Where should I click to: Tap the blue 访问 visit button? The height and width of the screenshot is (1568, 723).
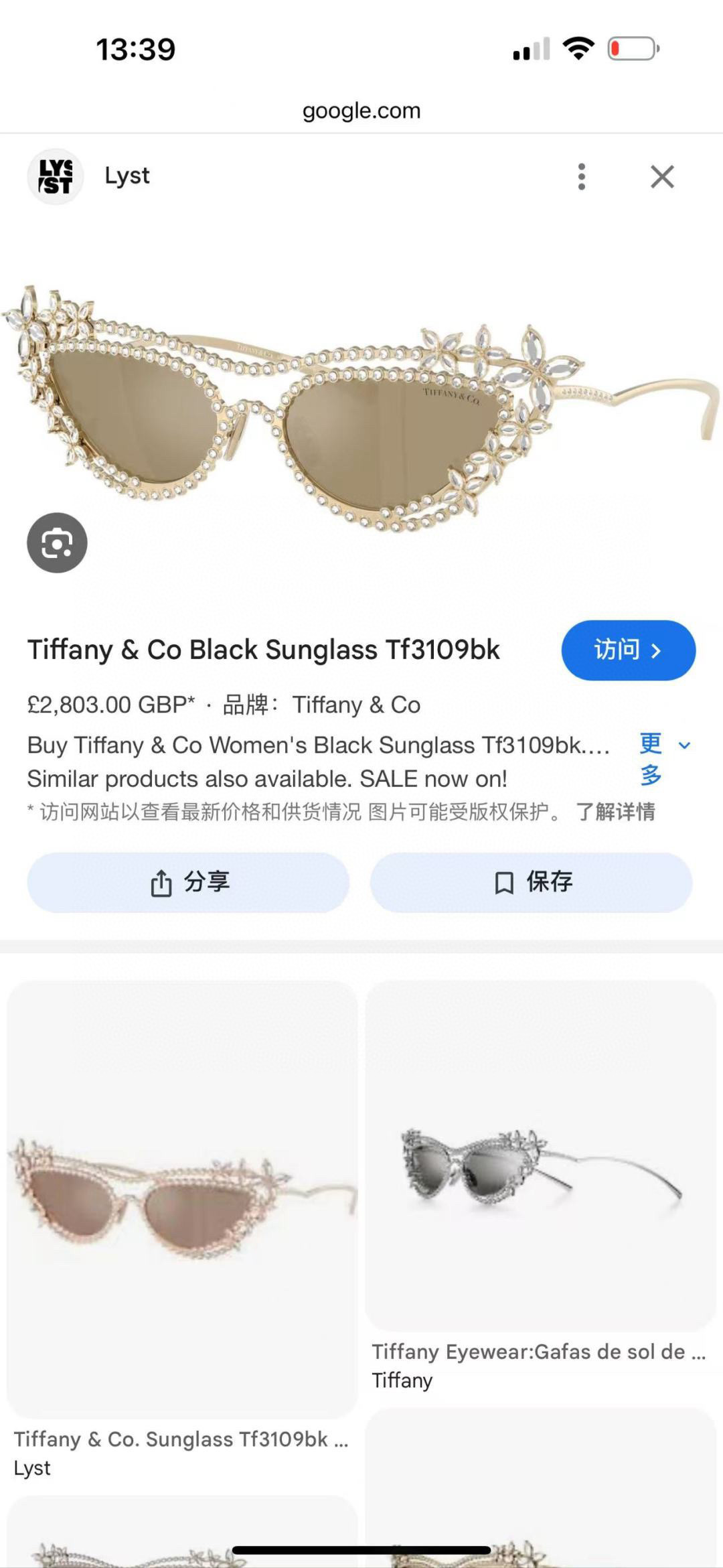tap(628, 650)
